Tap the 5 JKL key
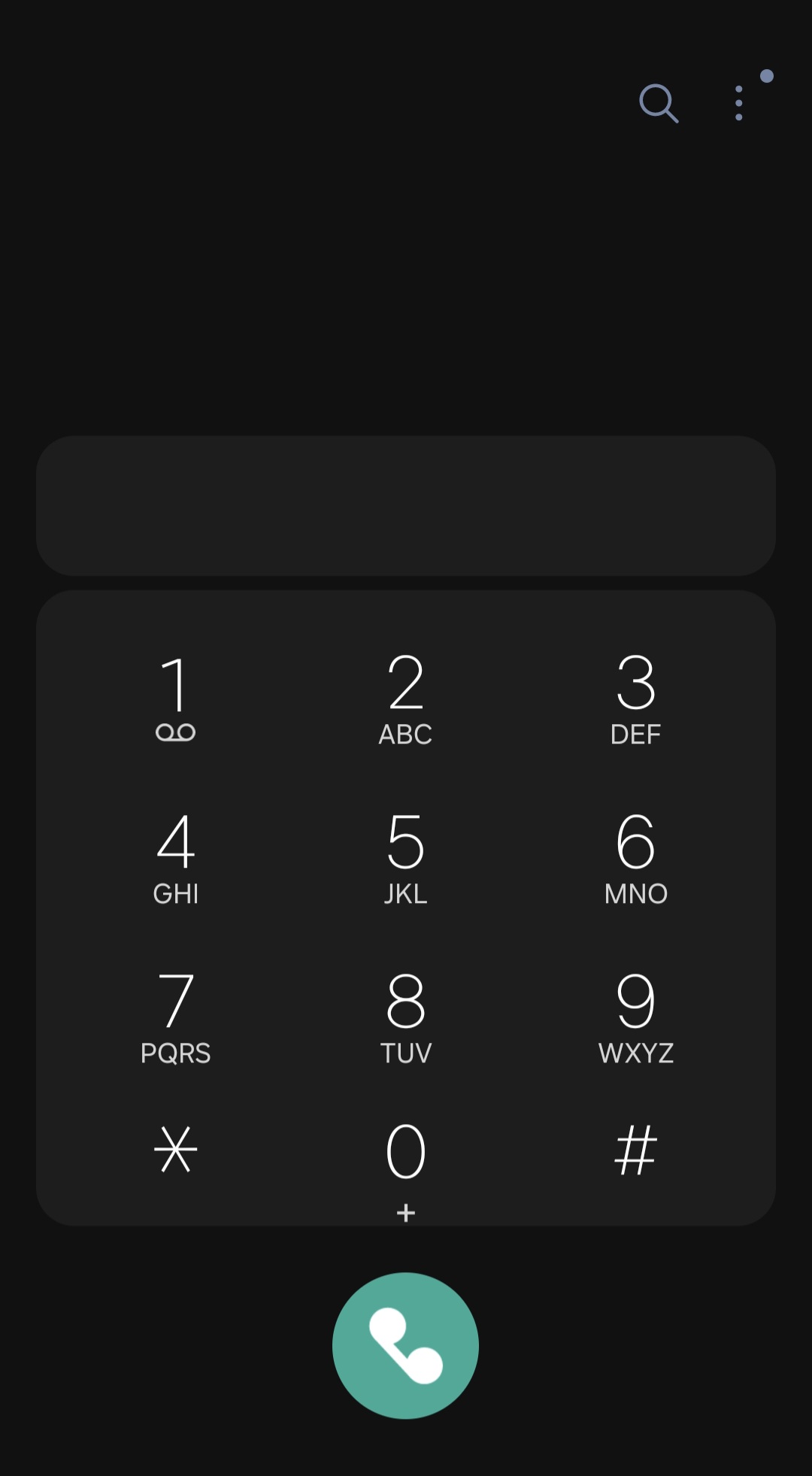 pyautogui.click(x=406, y=858)
